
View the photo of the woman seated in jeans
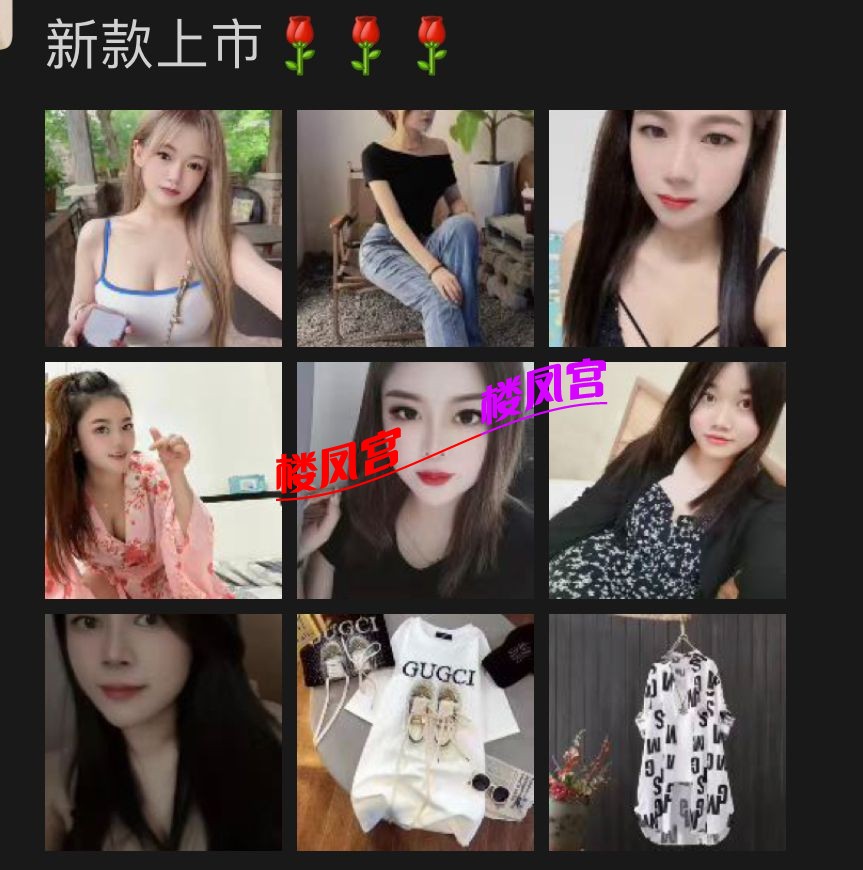point(415,228)
